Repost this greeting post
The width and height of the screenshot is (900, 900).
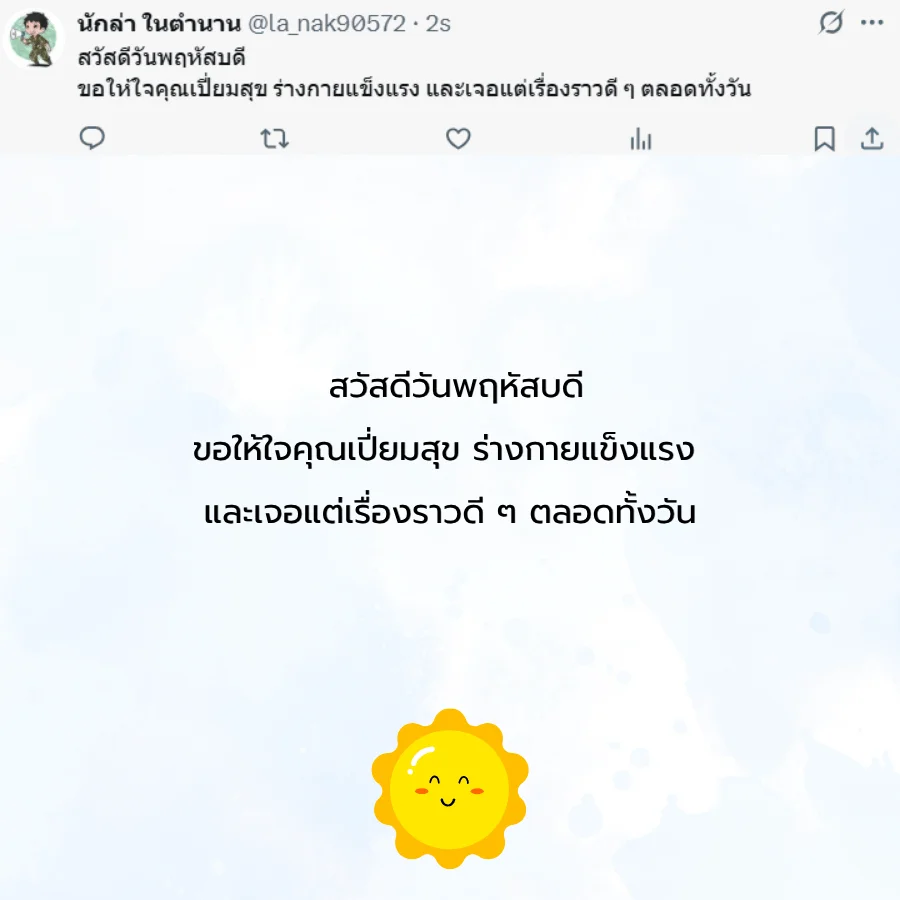tap(274, 139)
